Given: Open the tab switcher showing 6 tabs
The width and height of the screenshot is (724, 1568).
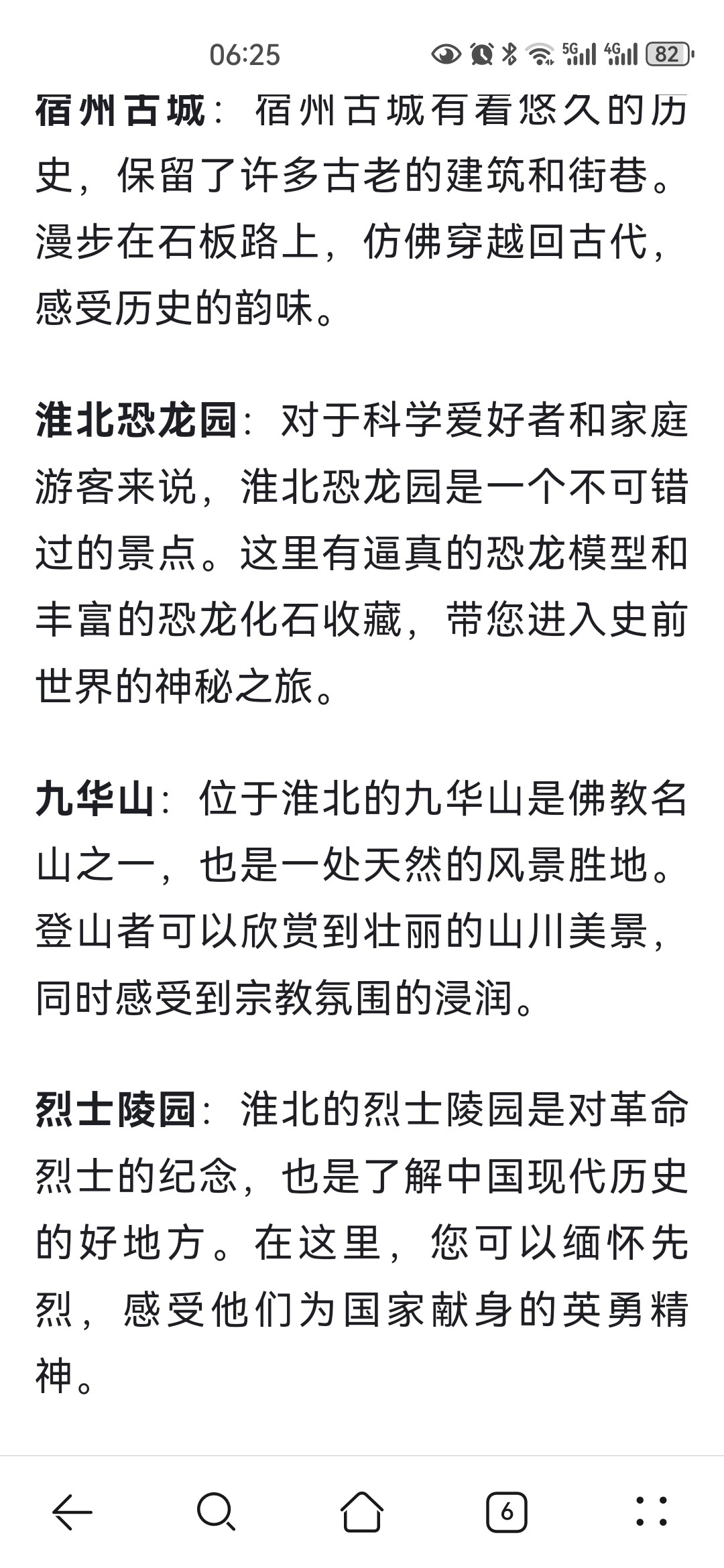Looking at the screenshot, I should point(506,1512).
